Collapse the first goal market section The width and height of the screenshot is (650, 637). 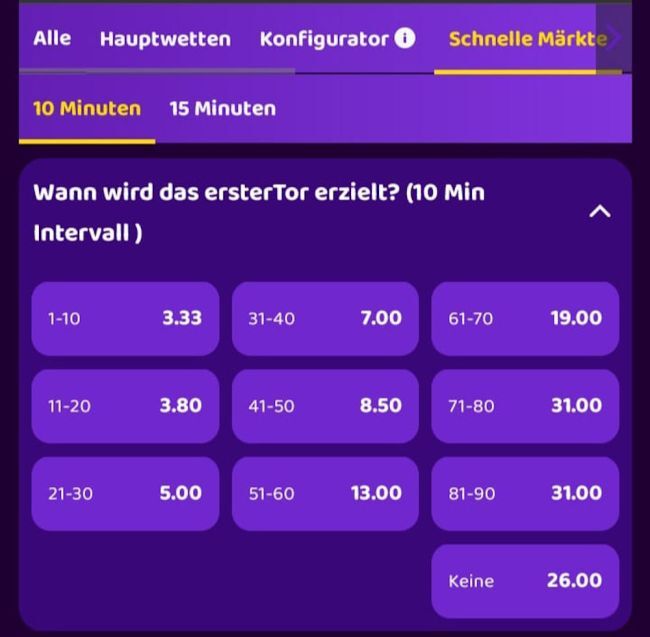tap(600, 211)
